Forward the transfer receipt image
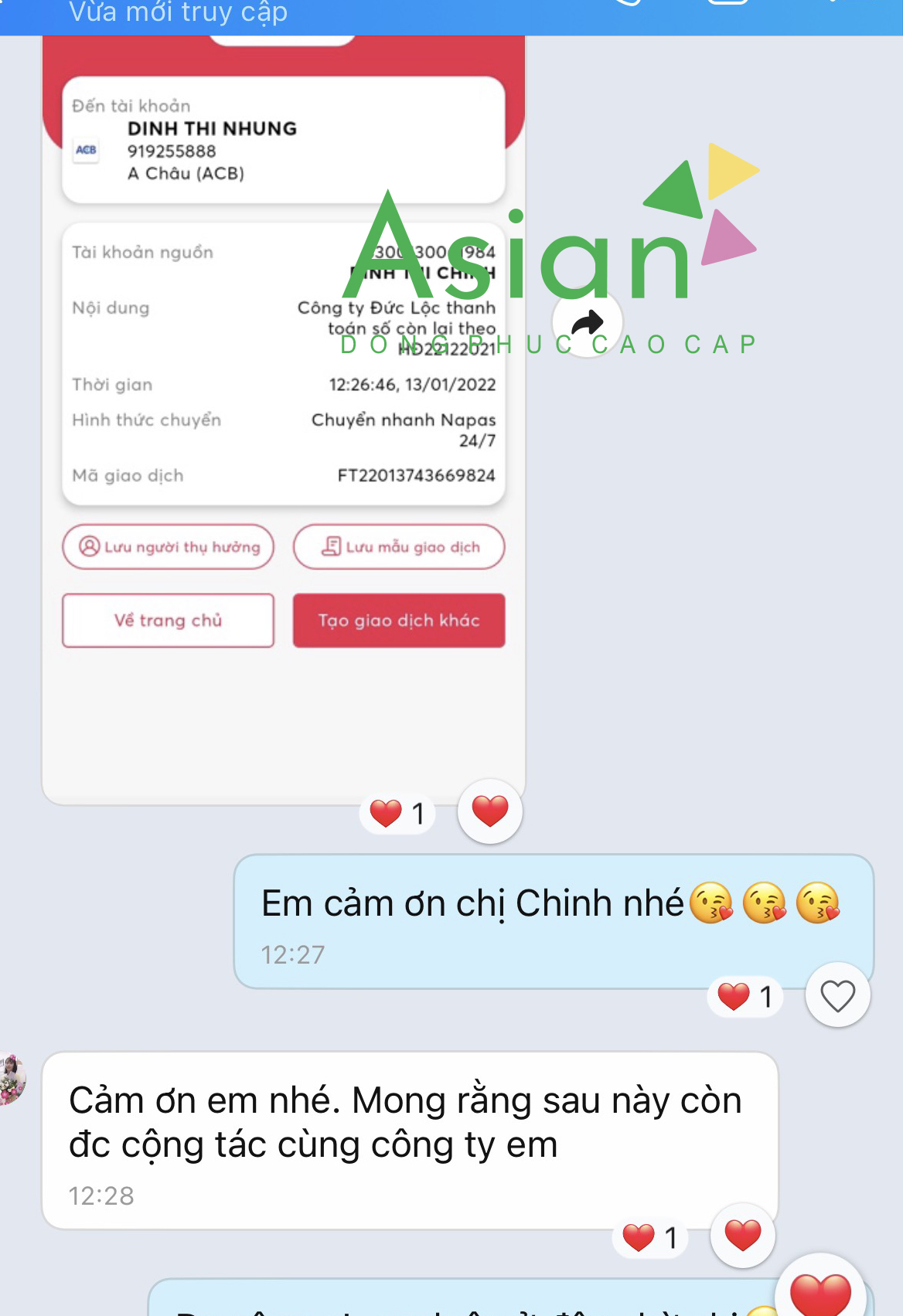 [588, 322]
